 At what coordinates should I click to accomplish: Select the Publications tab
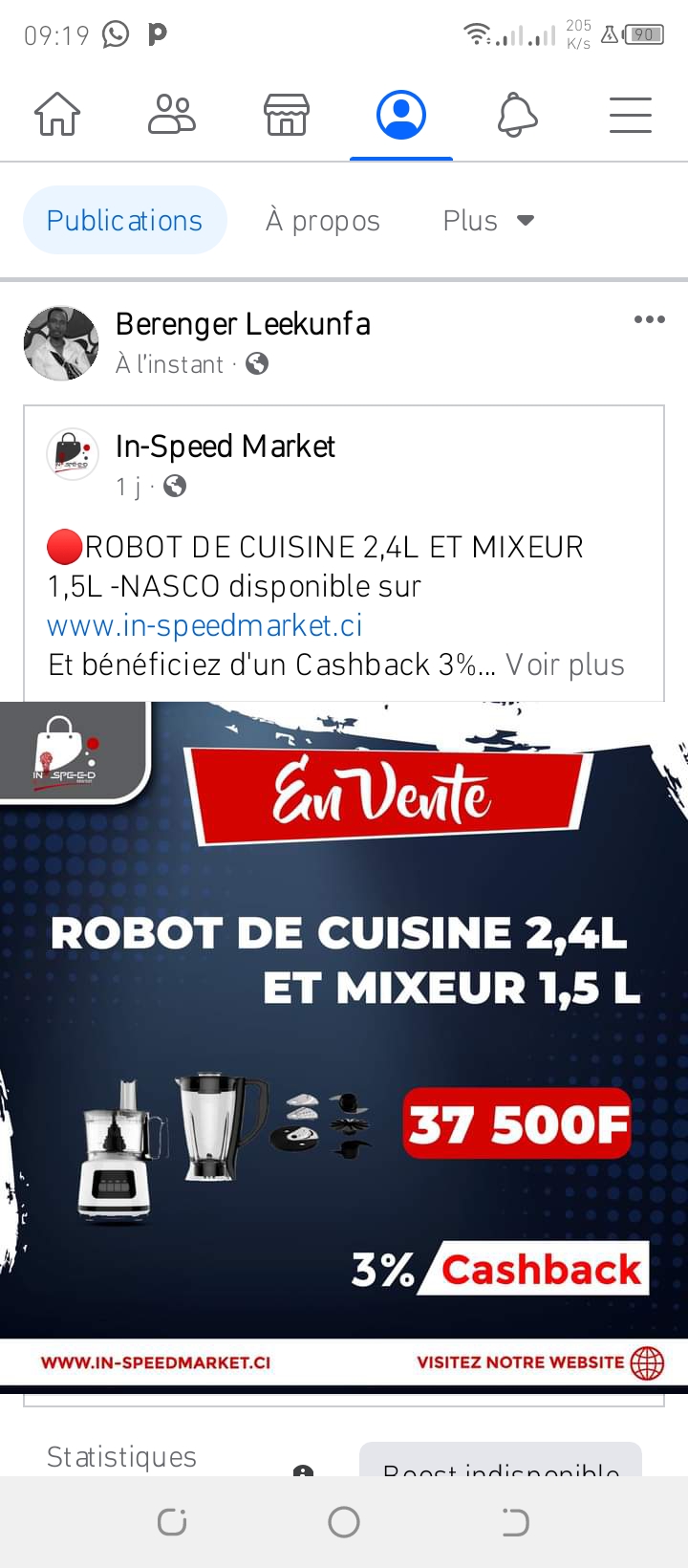click(124, 221)
